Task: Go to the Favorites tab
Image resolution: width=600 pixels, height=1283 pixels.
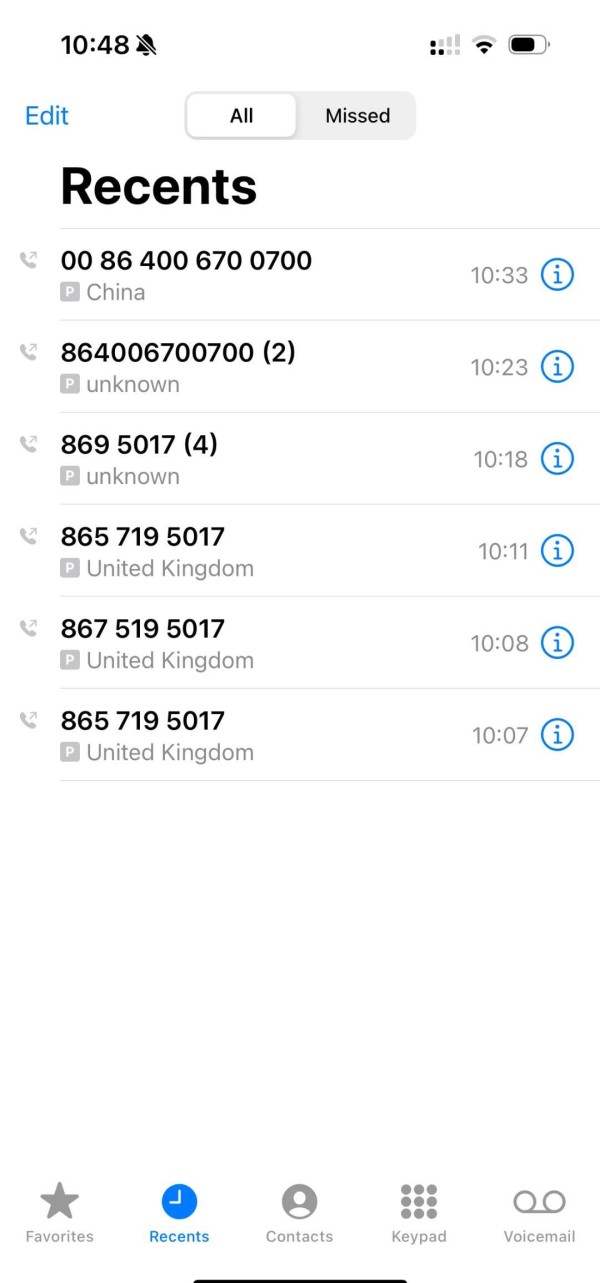Action: (x=59, y=1213)
